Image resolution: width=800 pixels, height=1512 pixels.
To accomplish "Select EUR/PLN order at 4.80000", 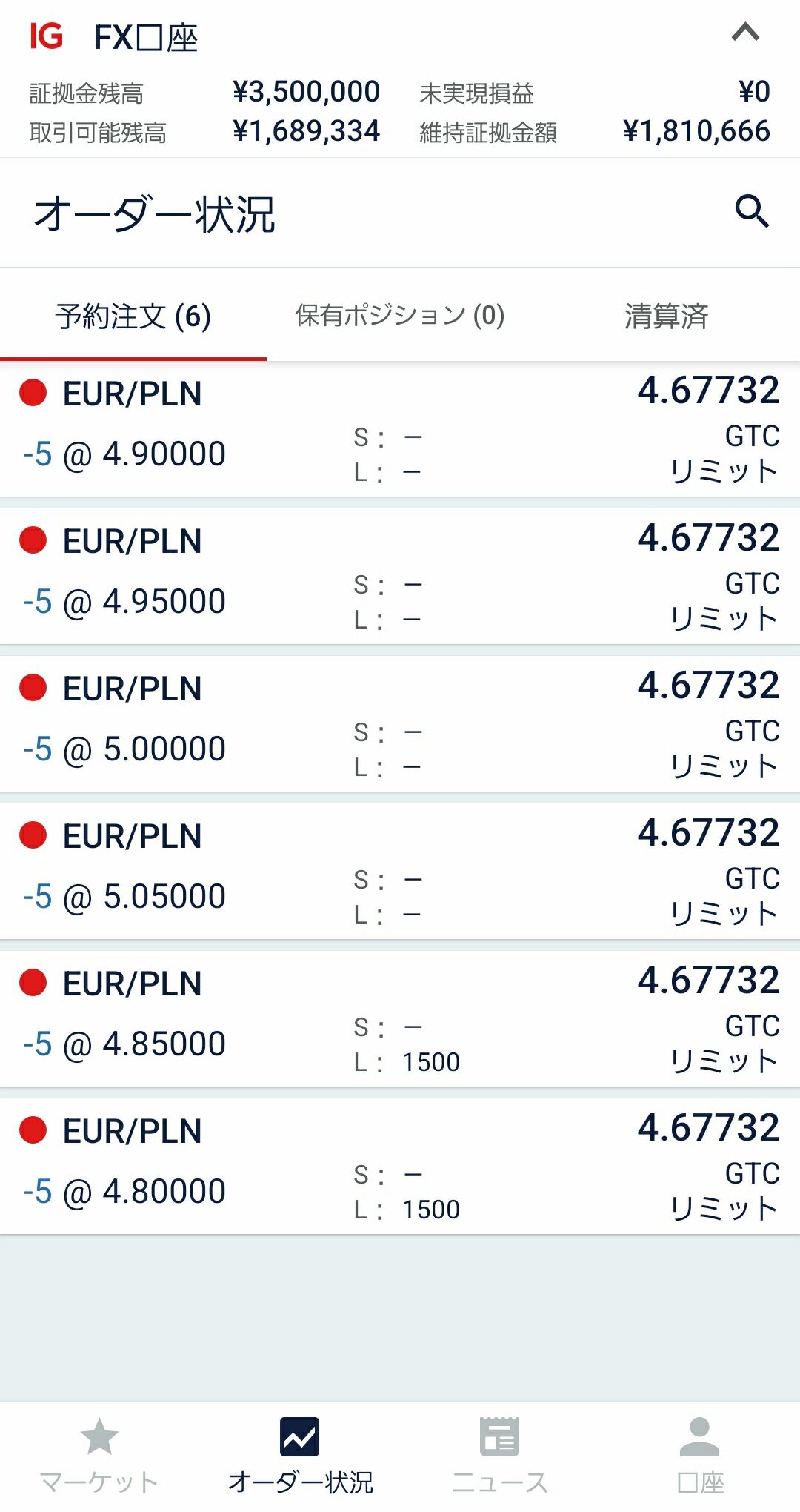I will 400,1167.
